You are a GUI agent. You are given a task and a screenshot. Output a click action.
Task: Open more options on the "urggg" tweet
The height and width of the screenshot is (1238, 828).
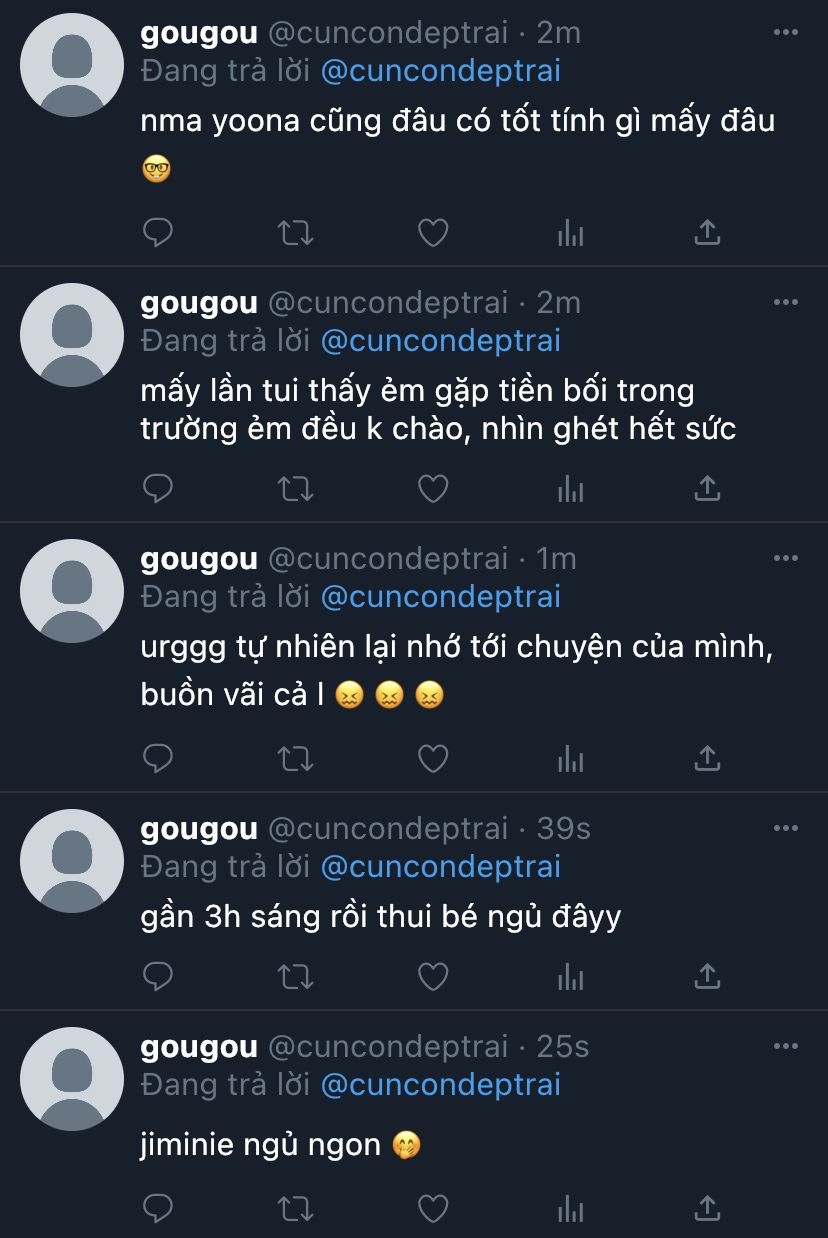(786, 559)
